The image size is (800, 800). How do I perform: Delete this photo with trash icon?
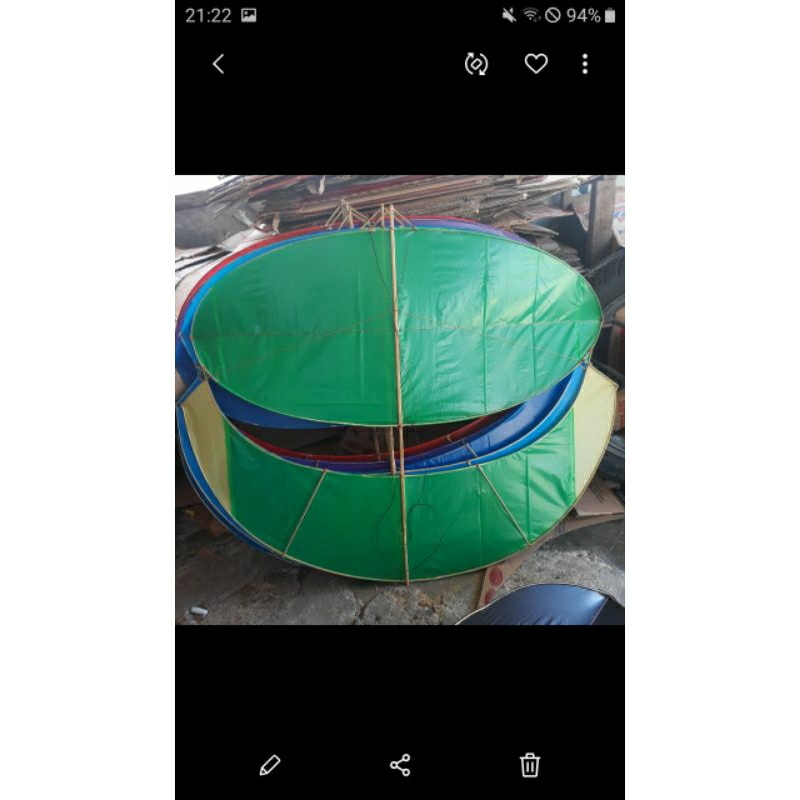coord(530,765)
